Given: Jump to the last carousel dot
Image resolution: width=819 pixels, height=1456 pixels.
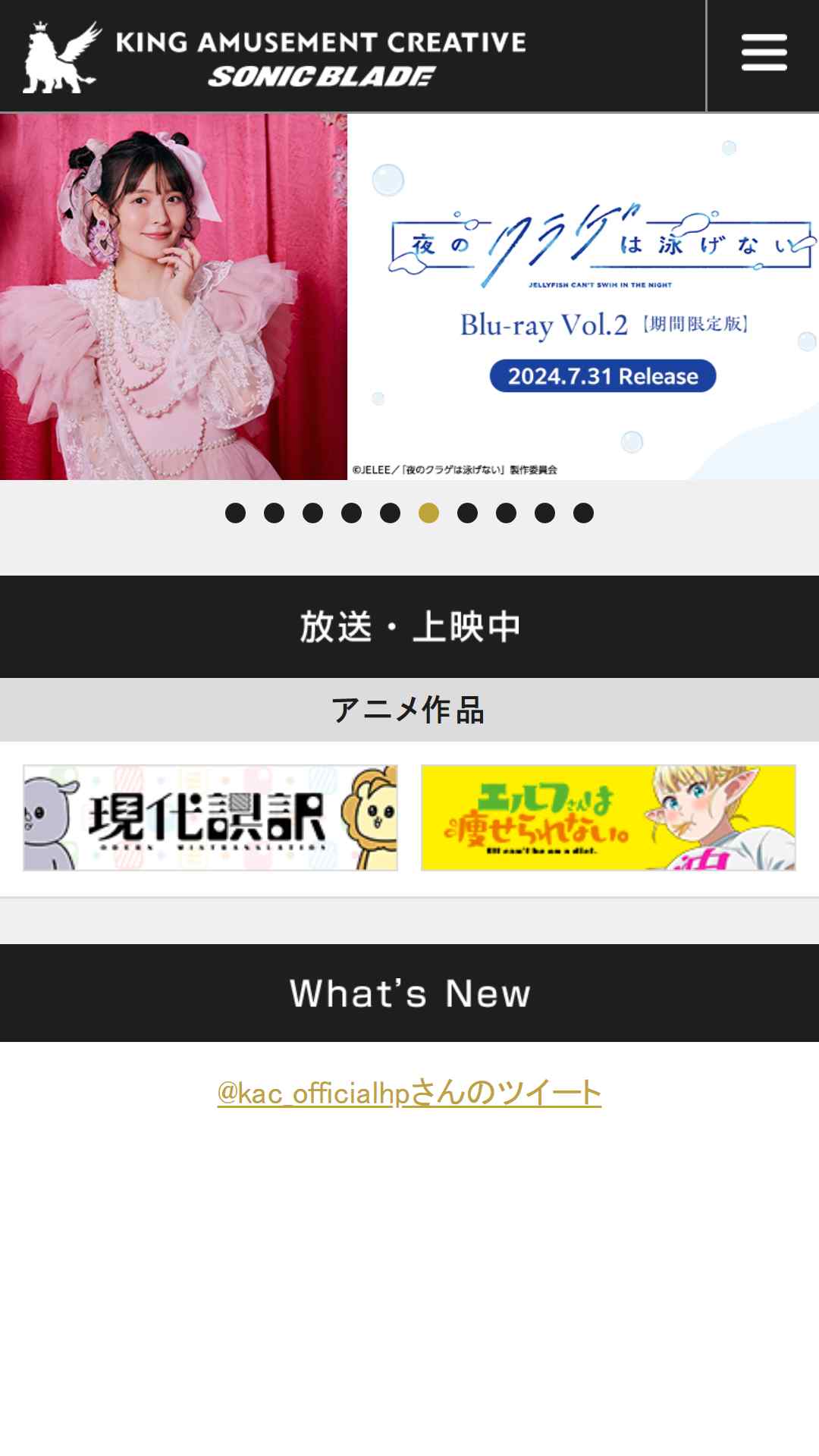Looking at the screenshot, I should tap(583, 513).
